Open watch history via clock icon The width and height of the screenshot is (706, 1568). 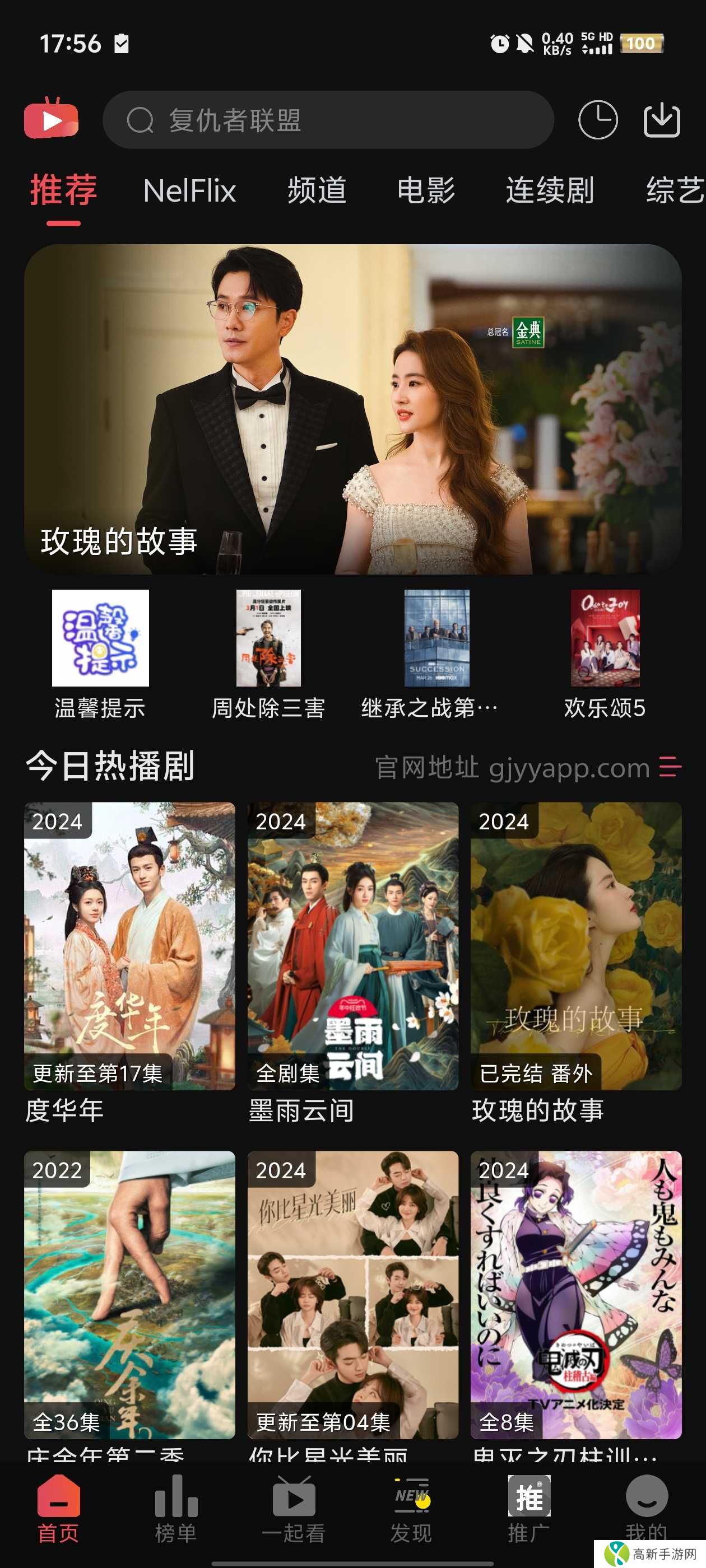click(x=600, y=120)
